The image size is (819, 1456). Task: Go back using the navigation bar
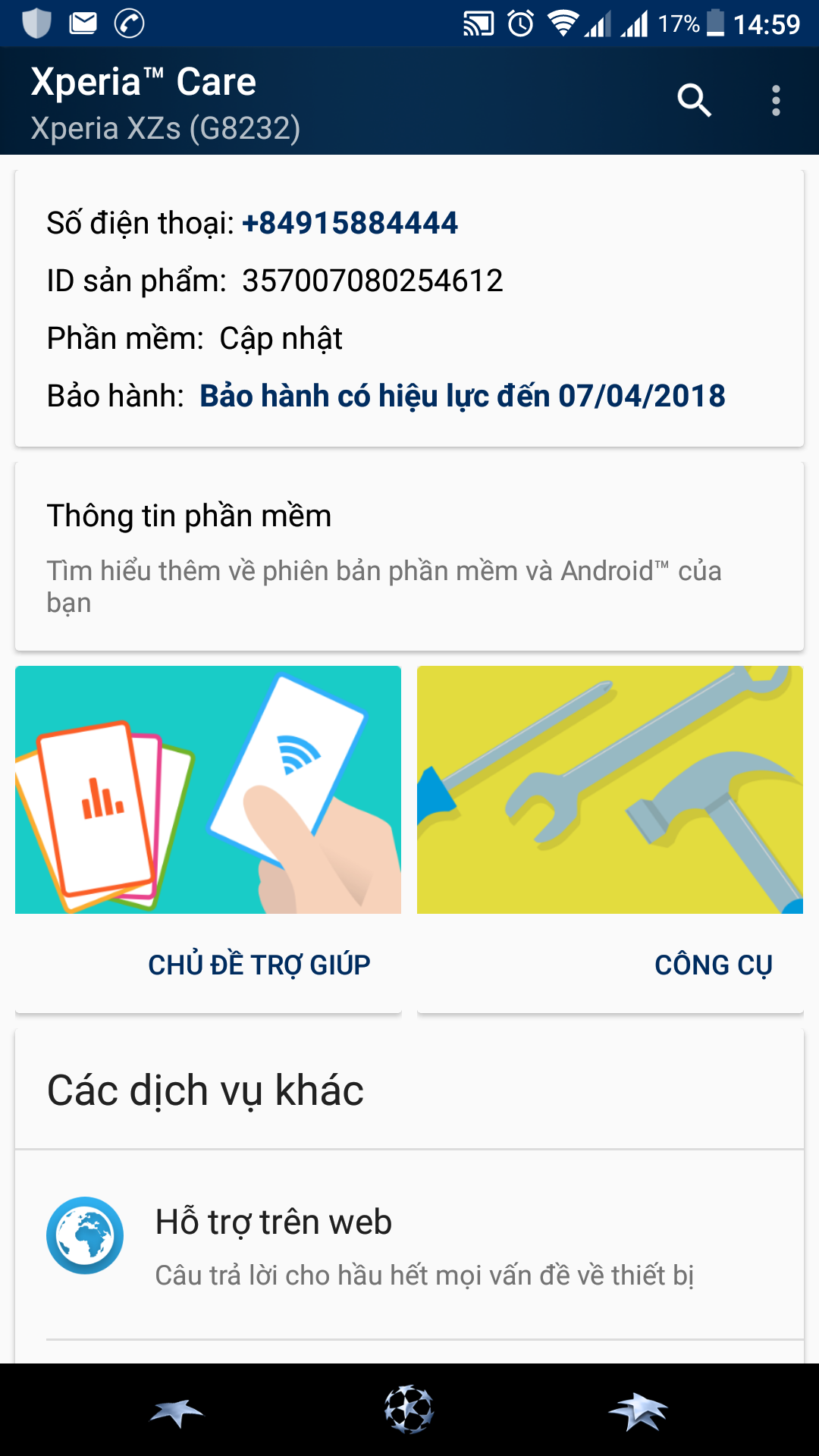tap(177, 1411)
